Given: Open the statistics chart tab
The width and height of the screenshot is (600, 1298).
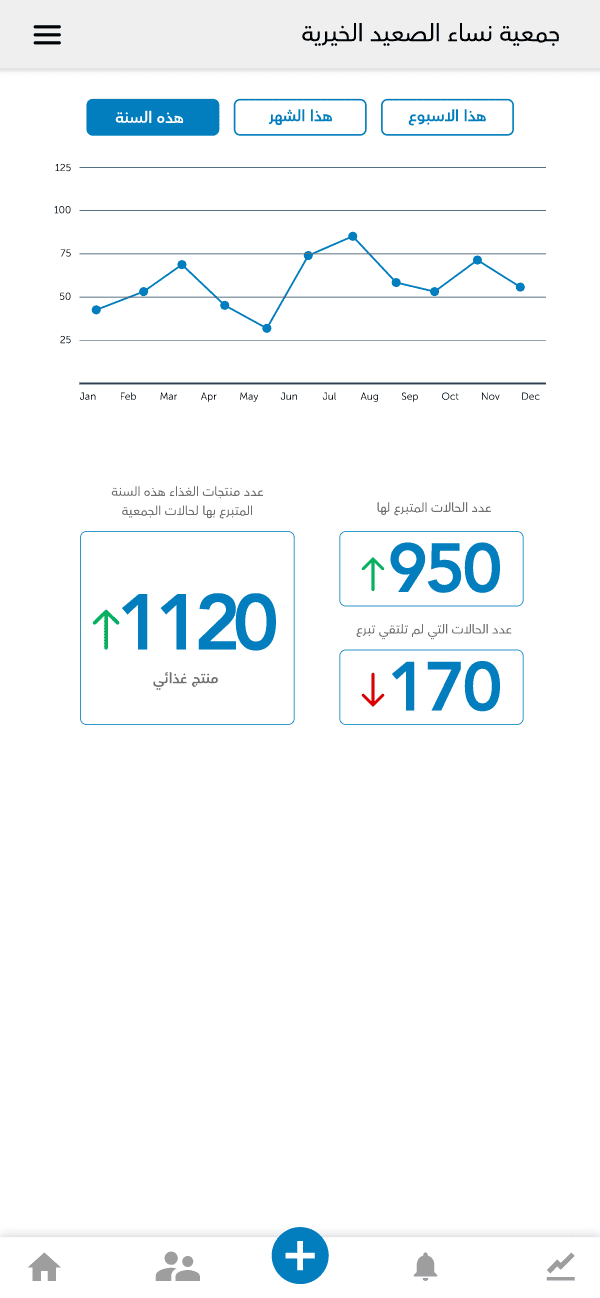Looking at the screenshot, I should (x=561, y=1267).
